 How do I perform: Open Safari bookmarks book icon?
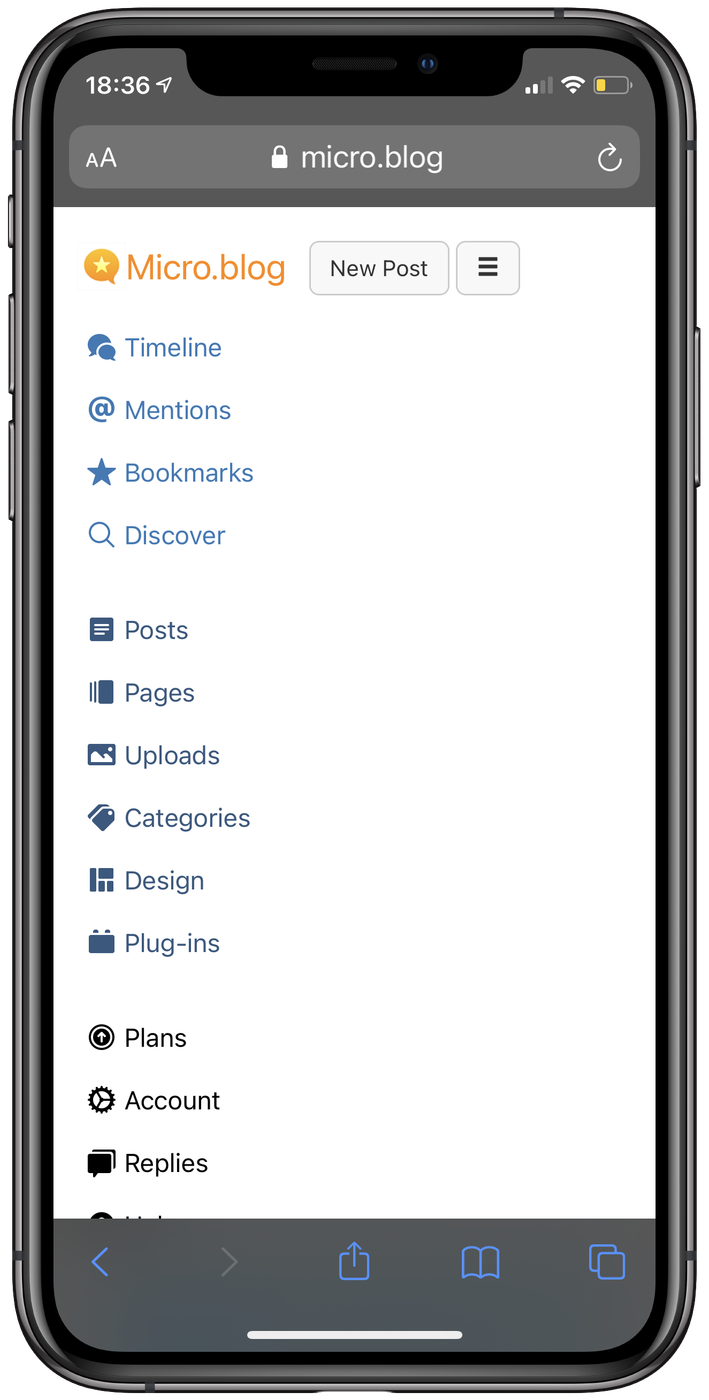pos(480,1262)
